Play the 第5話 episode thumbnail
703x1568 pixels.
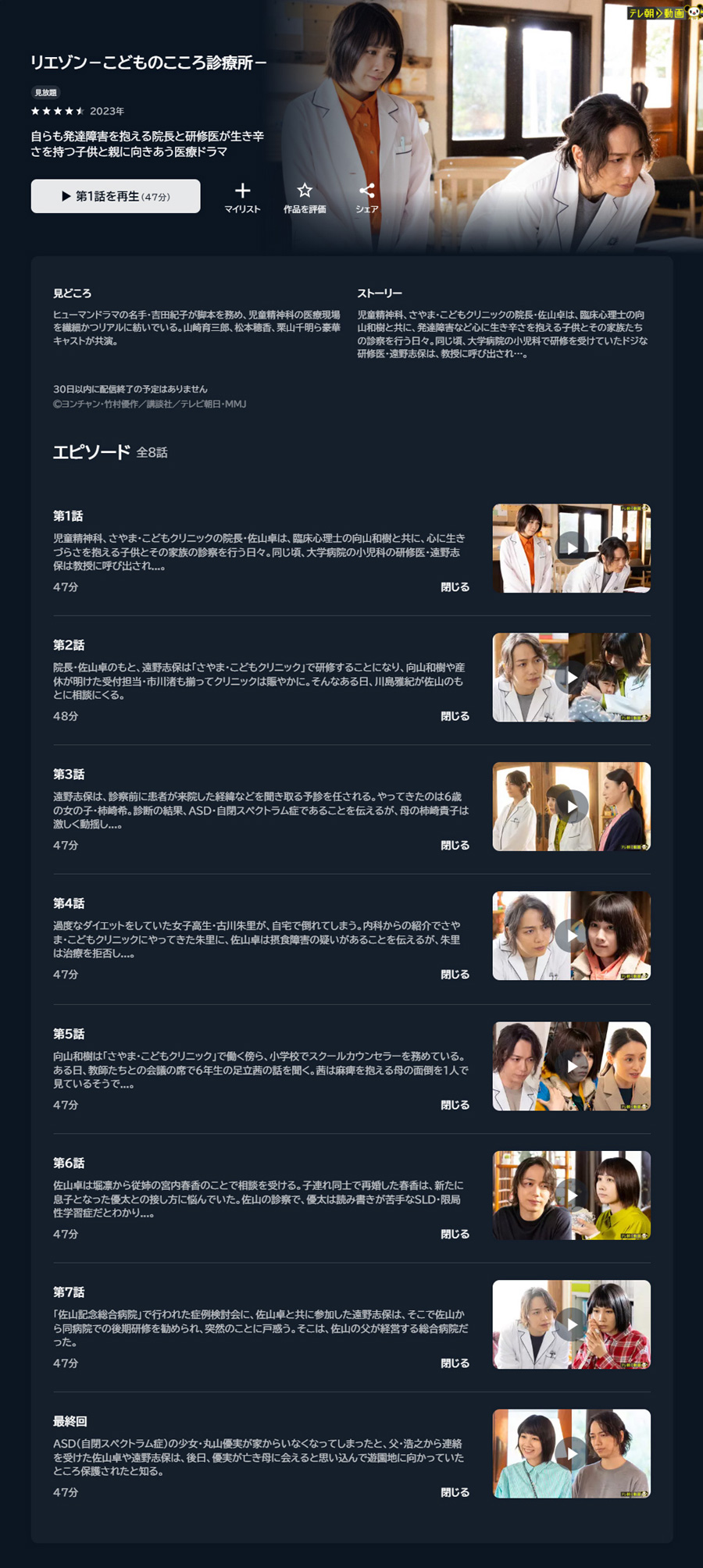[571, 1066]
